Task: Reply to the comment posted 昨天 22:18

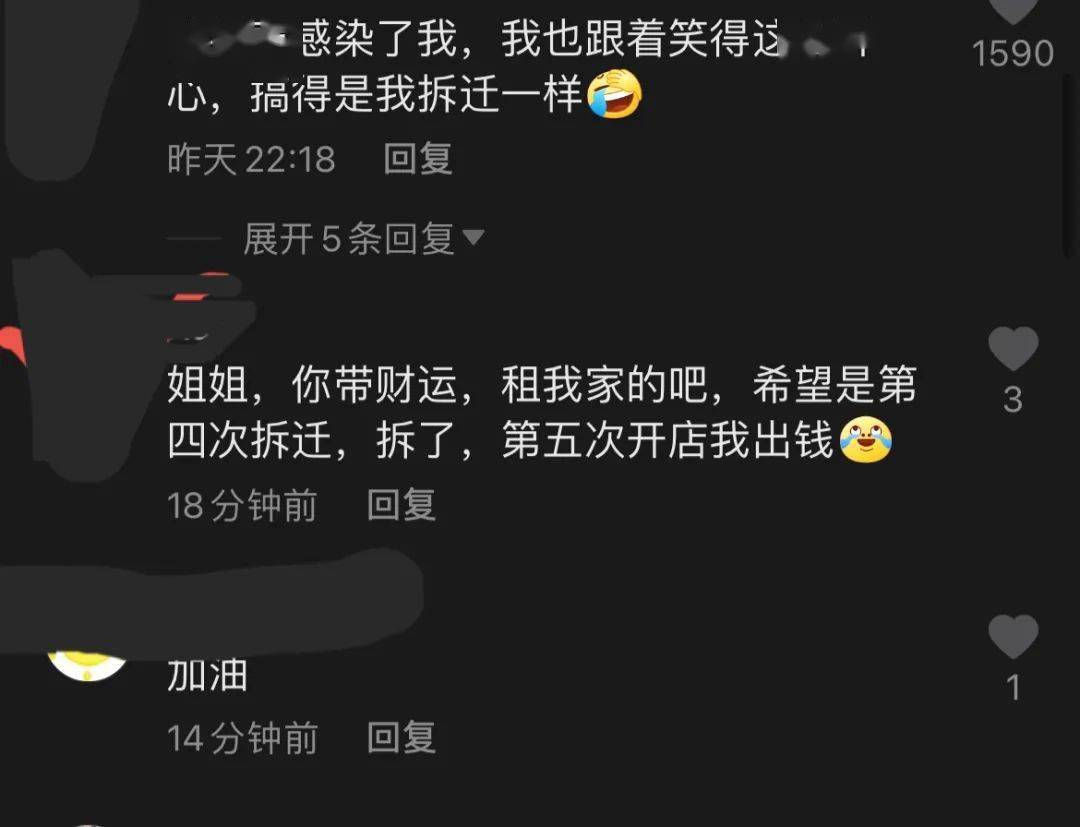Action: click(418, 160)
